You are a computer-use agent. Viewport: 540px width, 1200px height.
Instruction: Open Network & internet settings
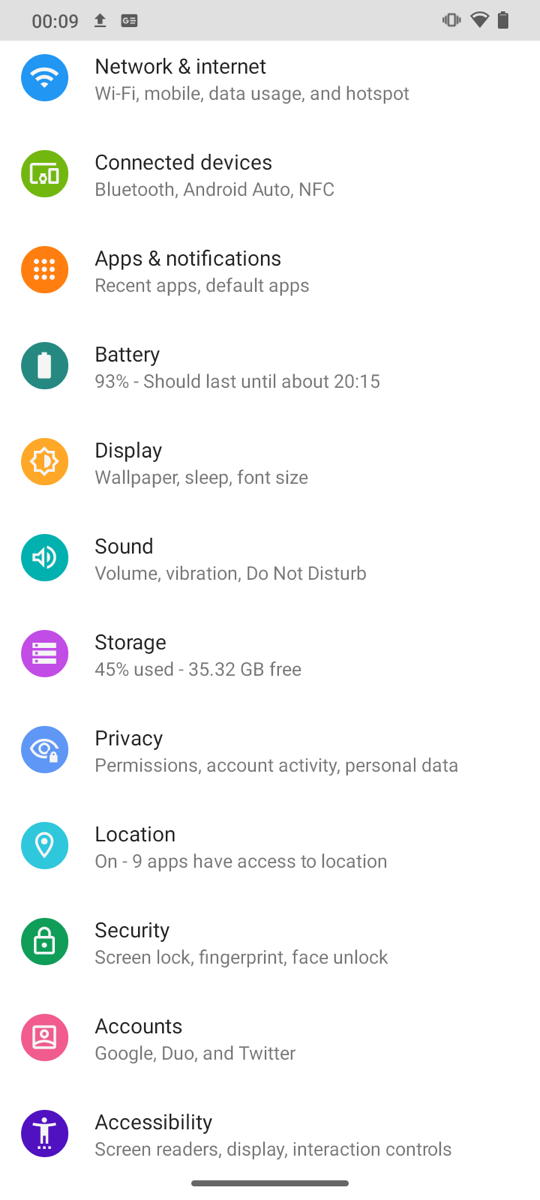tap(270, 79)
